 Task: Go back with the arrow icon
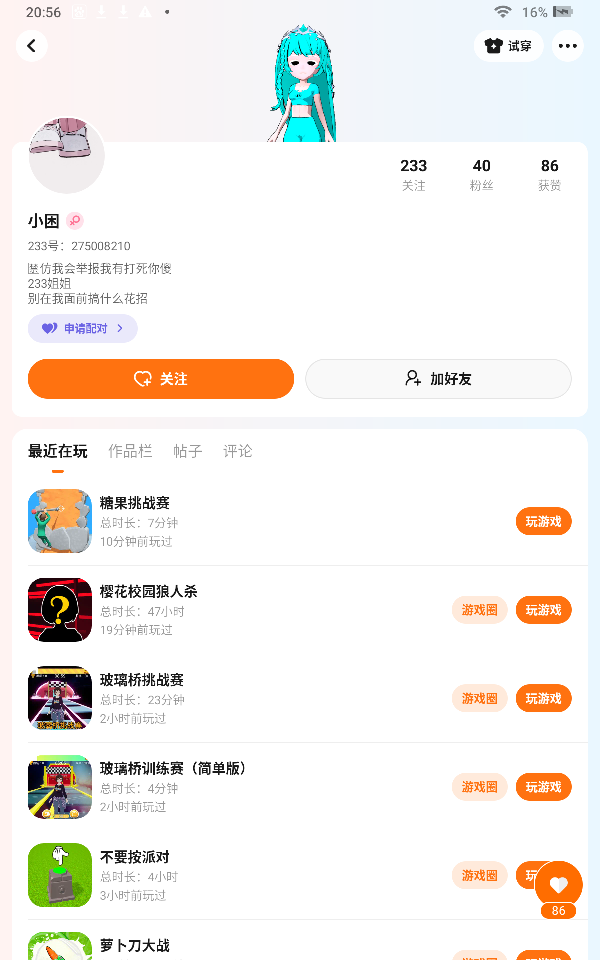point(31,46)
